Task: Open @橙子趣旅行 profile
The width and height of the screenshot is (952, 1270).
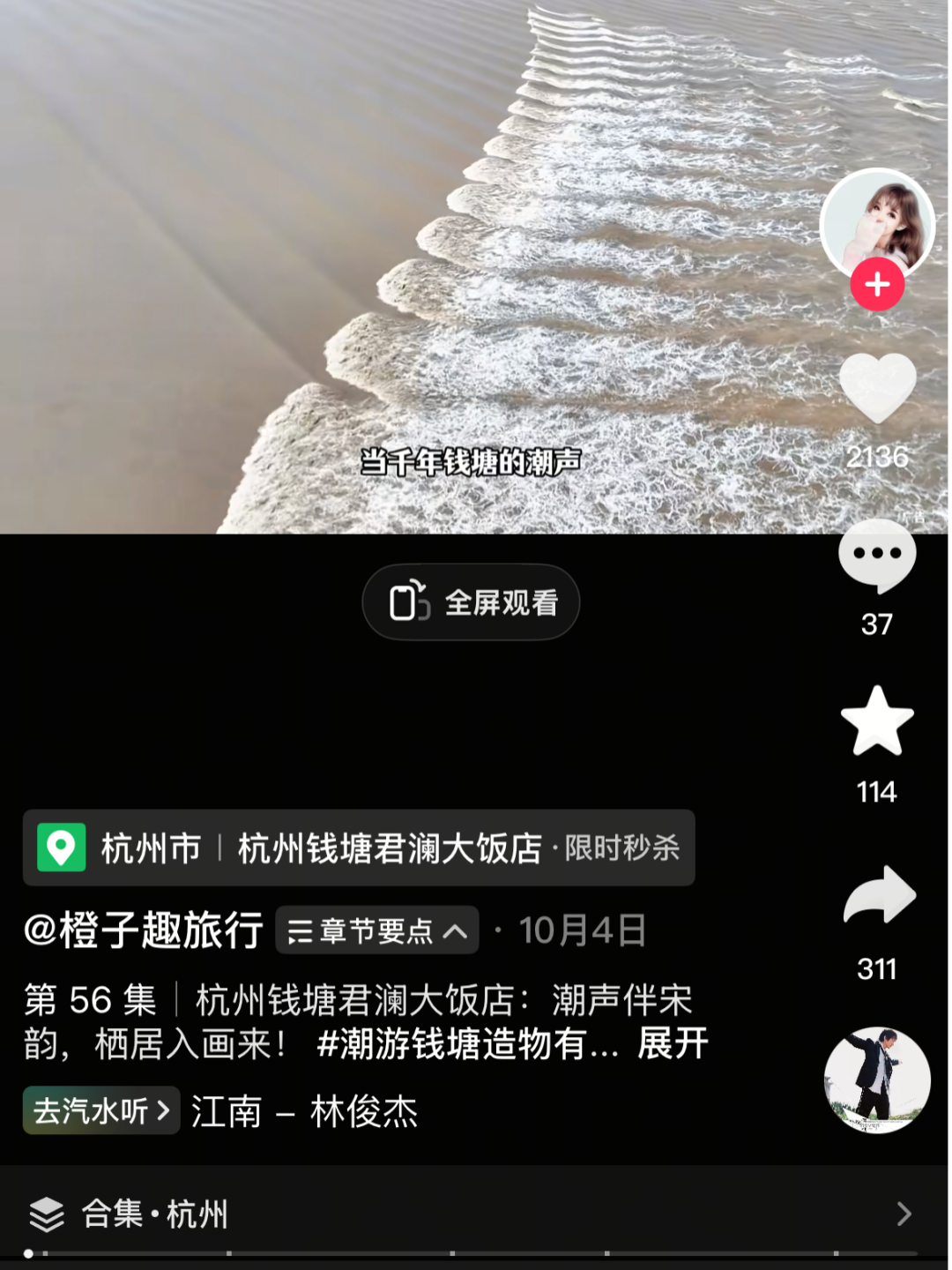Action: tap(144, 930)
